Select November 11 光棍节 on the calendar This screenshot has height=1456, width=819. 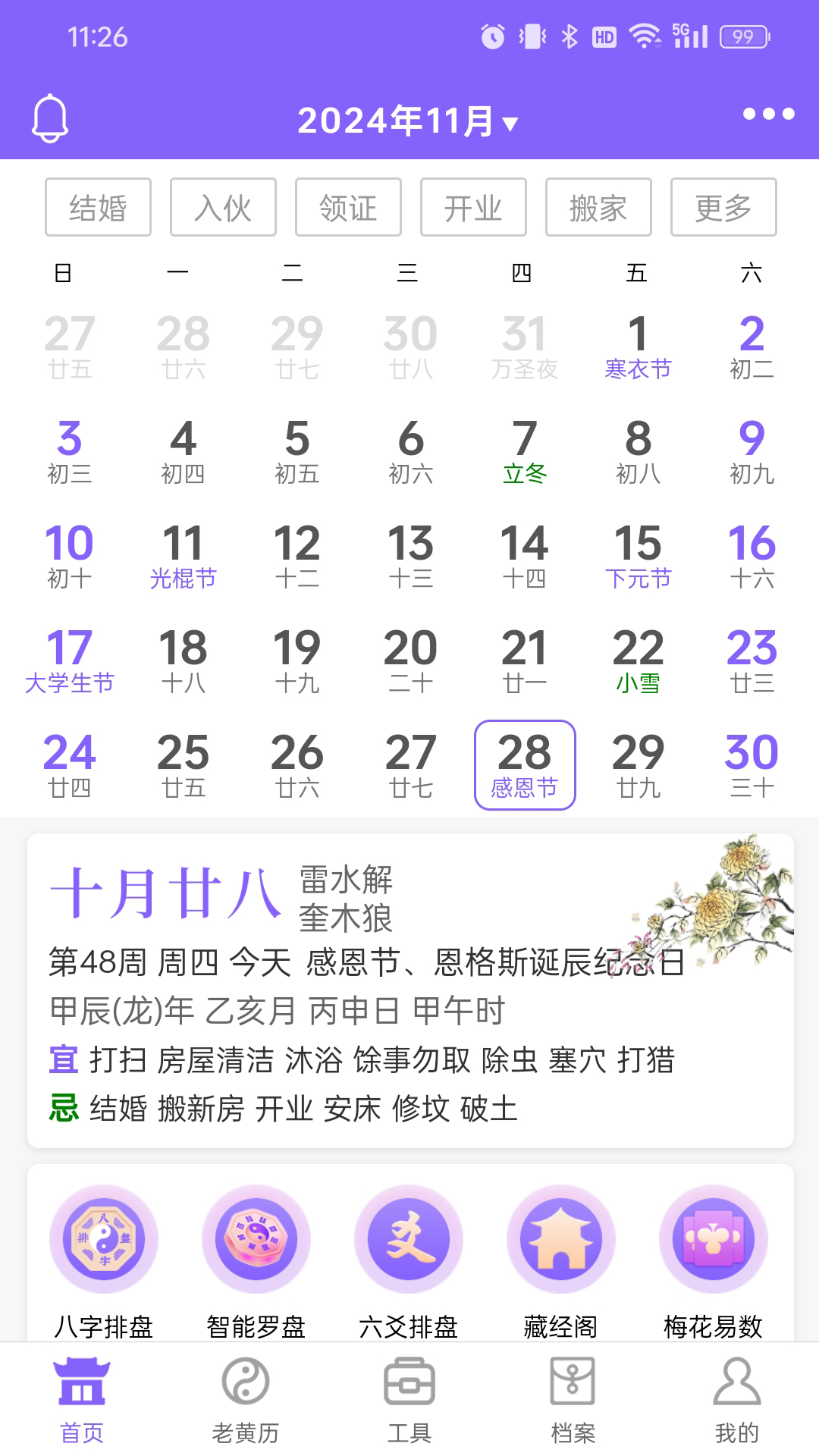pos(183,557)
